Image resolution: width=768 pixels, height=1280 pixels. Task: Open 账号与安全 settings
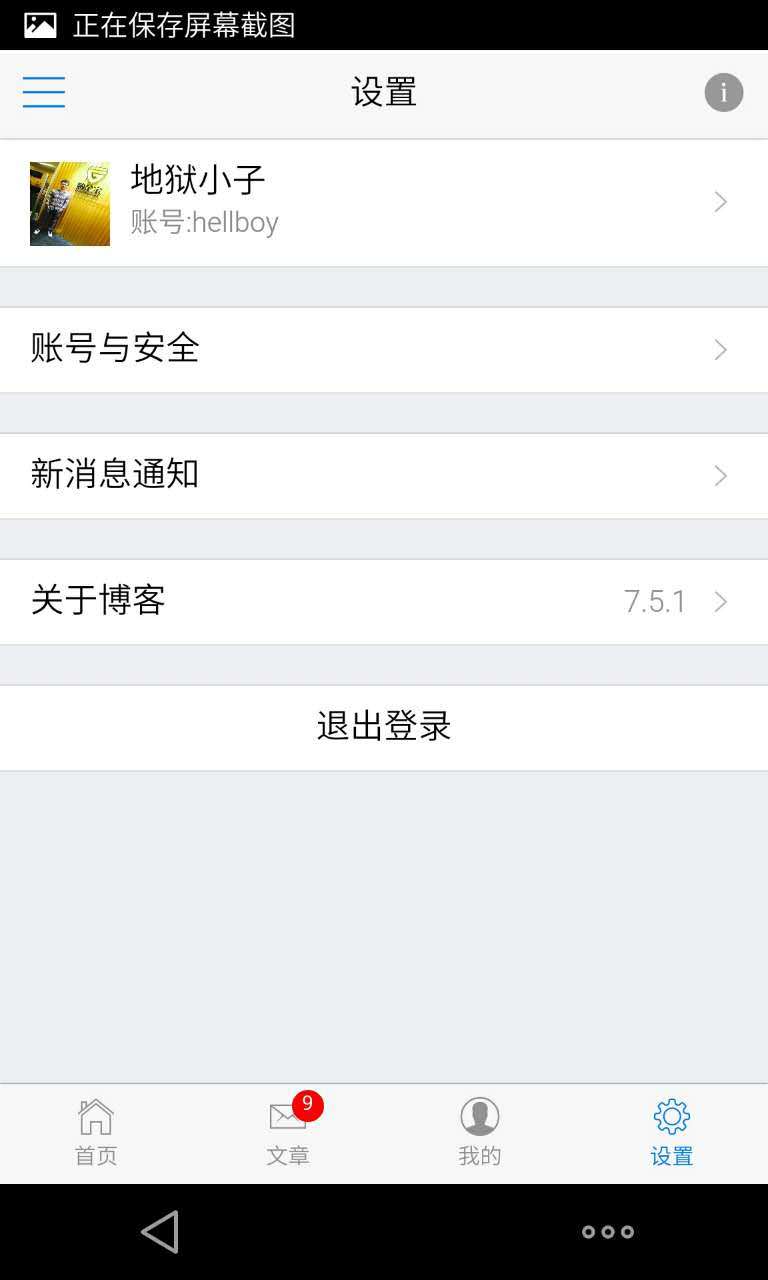click(x=384, y=349)
